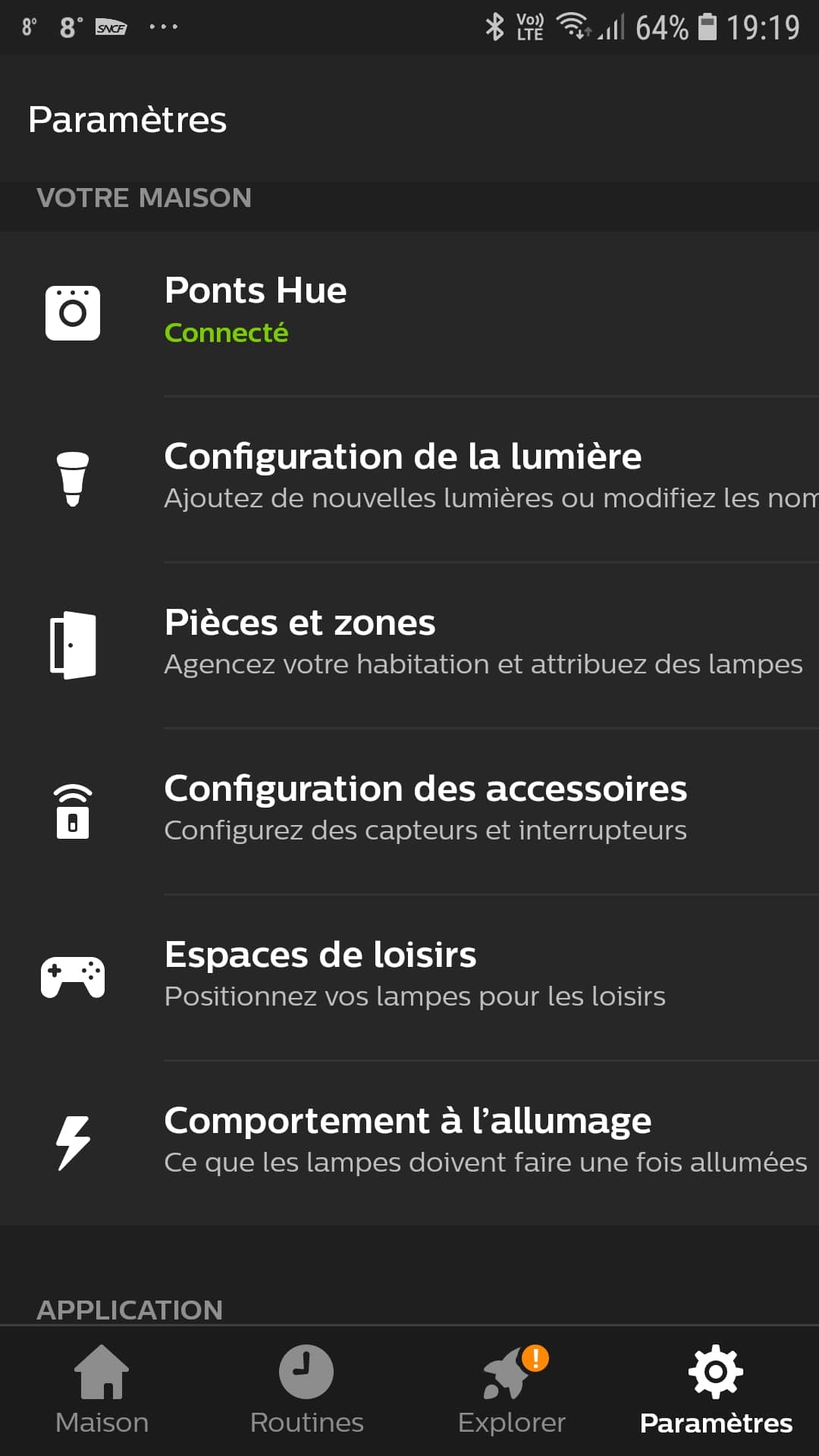Open Comportement à l'allumage

coord(409,1144)
